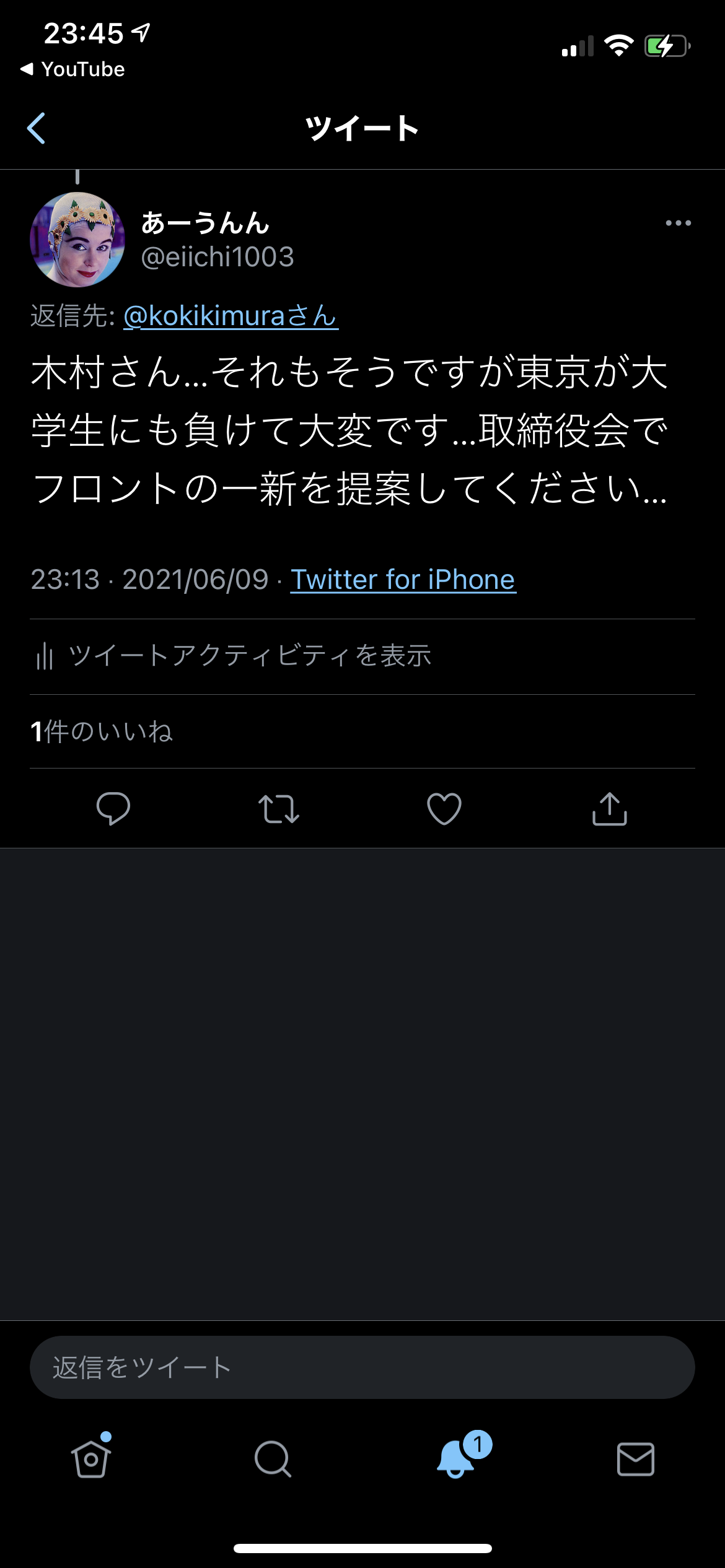Image resolution: width=725 pixels, height=1568 pixels.
Task: Like this tweet with the heart
Action: tap(444, 809)
